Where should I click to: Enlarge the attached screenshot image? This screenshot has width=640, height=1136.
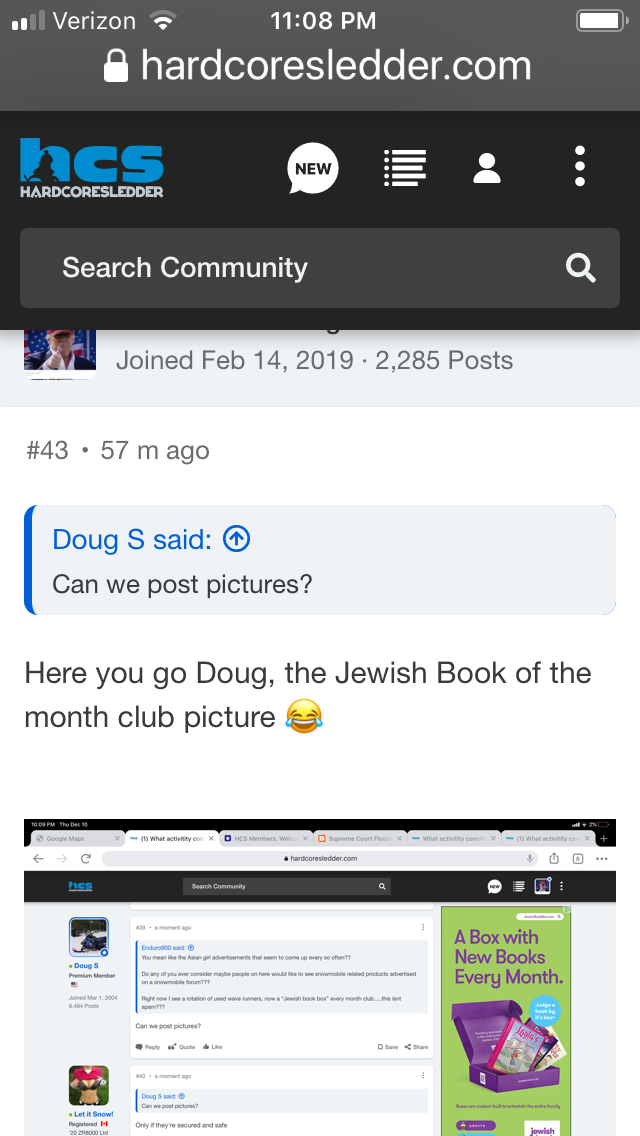(320, 977)
